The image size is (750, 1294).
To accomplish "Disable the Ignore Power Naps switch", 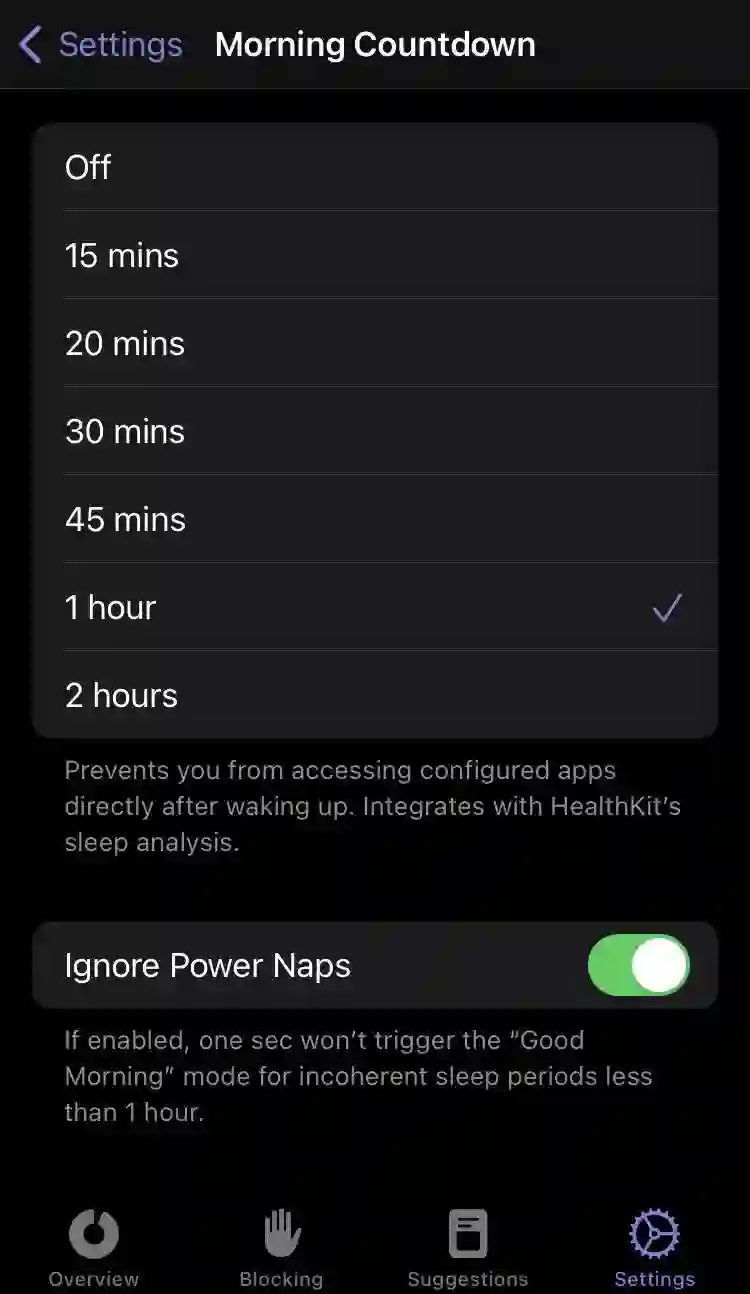I will coord(638,966).
